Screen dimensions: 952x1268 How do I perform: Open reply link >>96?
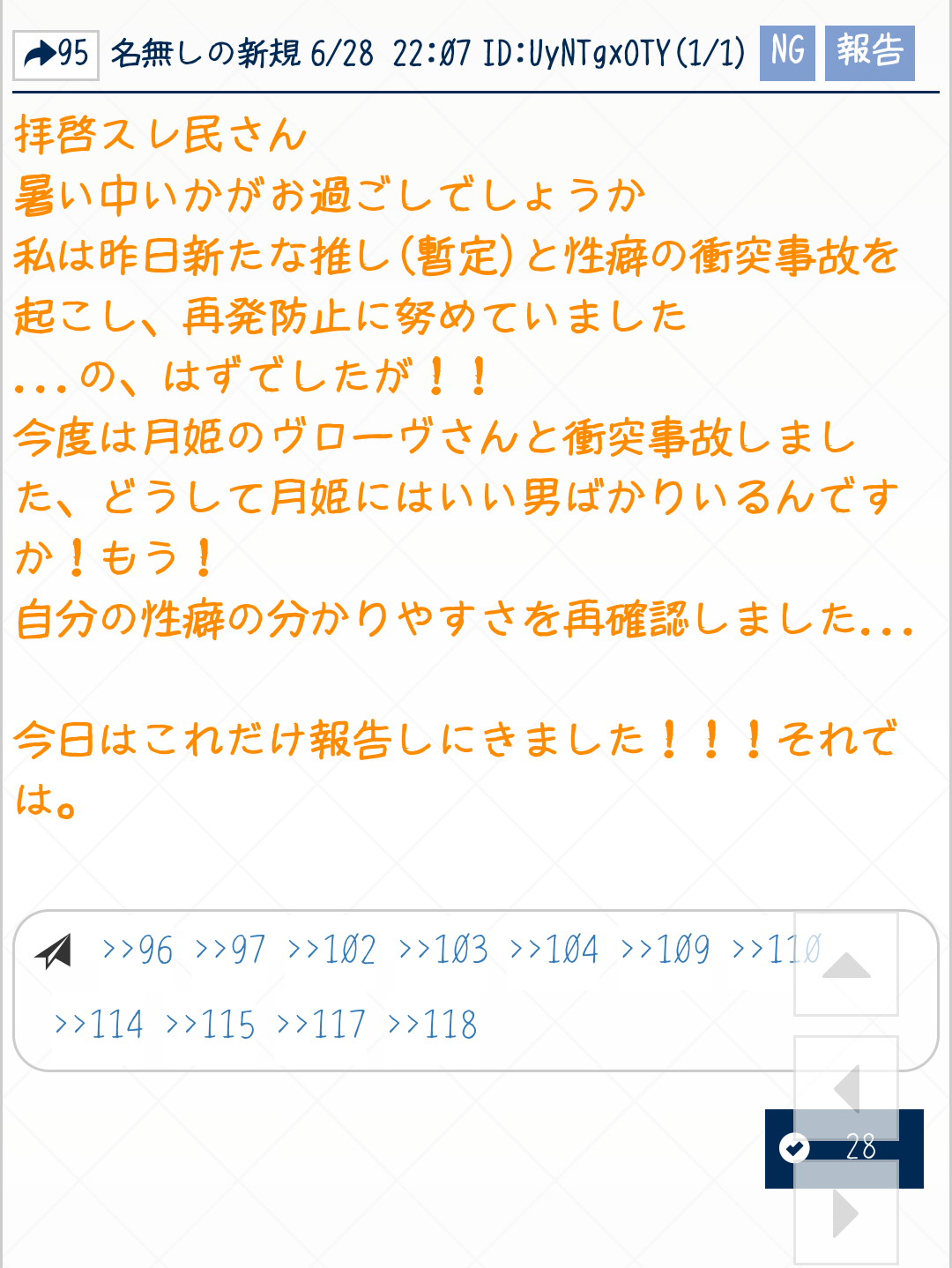138,951
